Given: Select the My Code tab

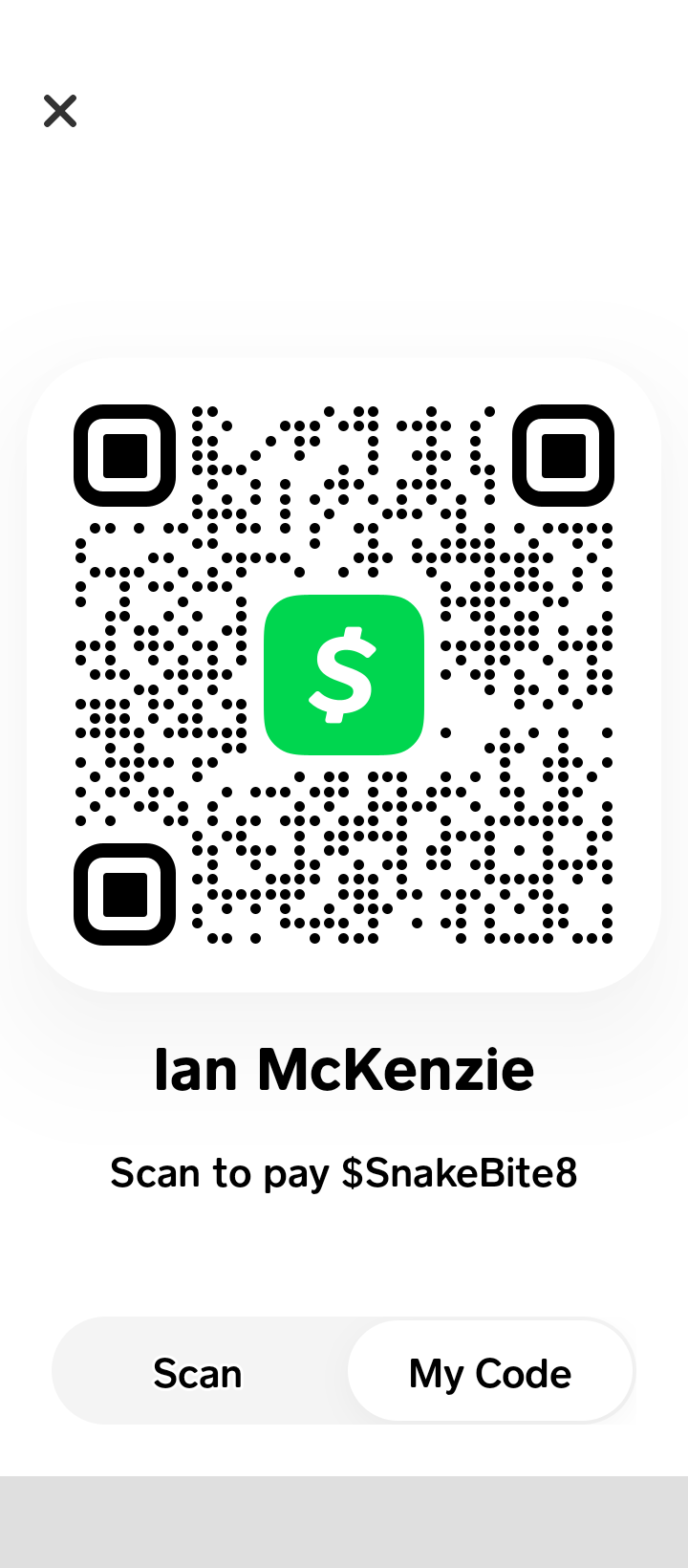Looking at the screenshot, I should click(x=489, y=1373).
